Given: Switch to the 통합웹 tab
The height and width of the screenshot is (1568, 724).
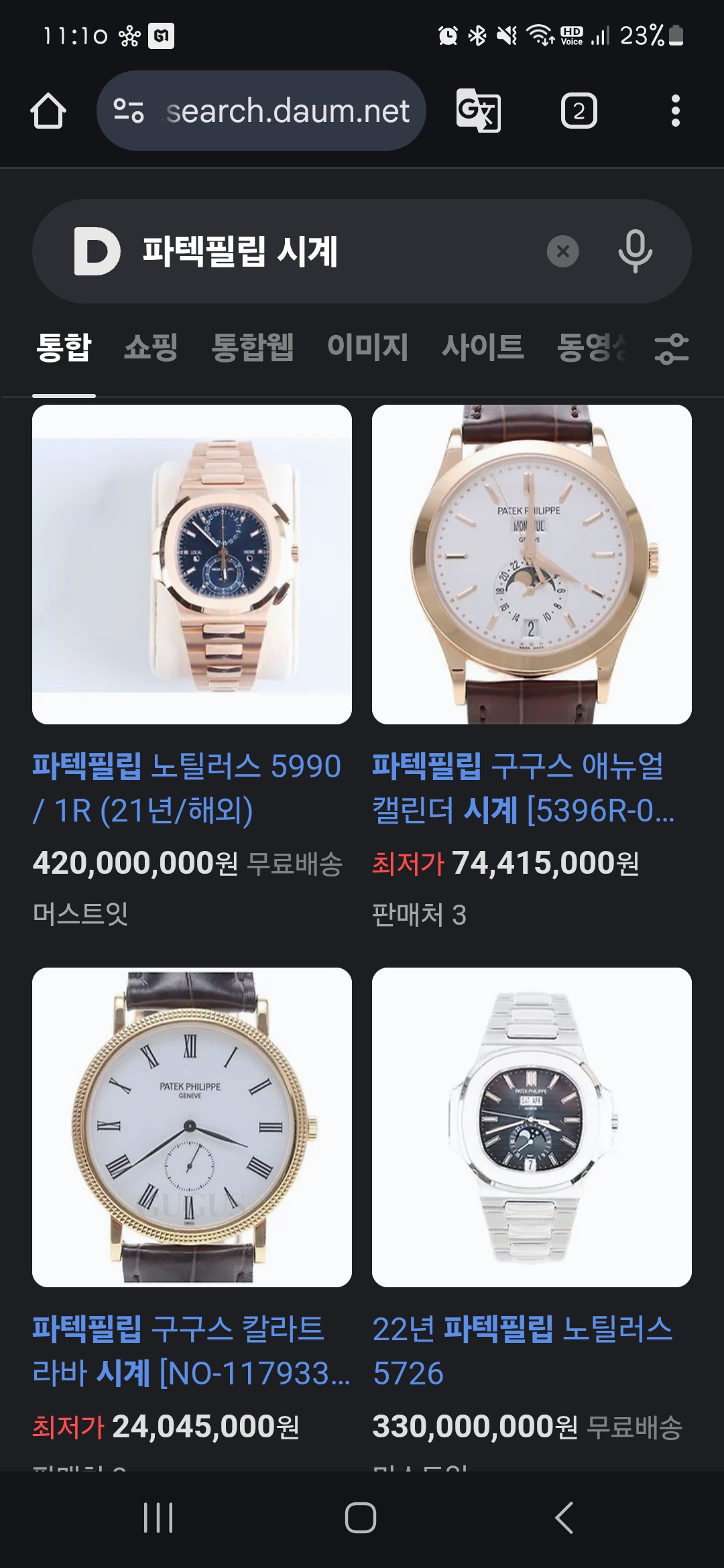Looking at the screenshot, I should pos(253,348).
